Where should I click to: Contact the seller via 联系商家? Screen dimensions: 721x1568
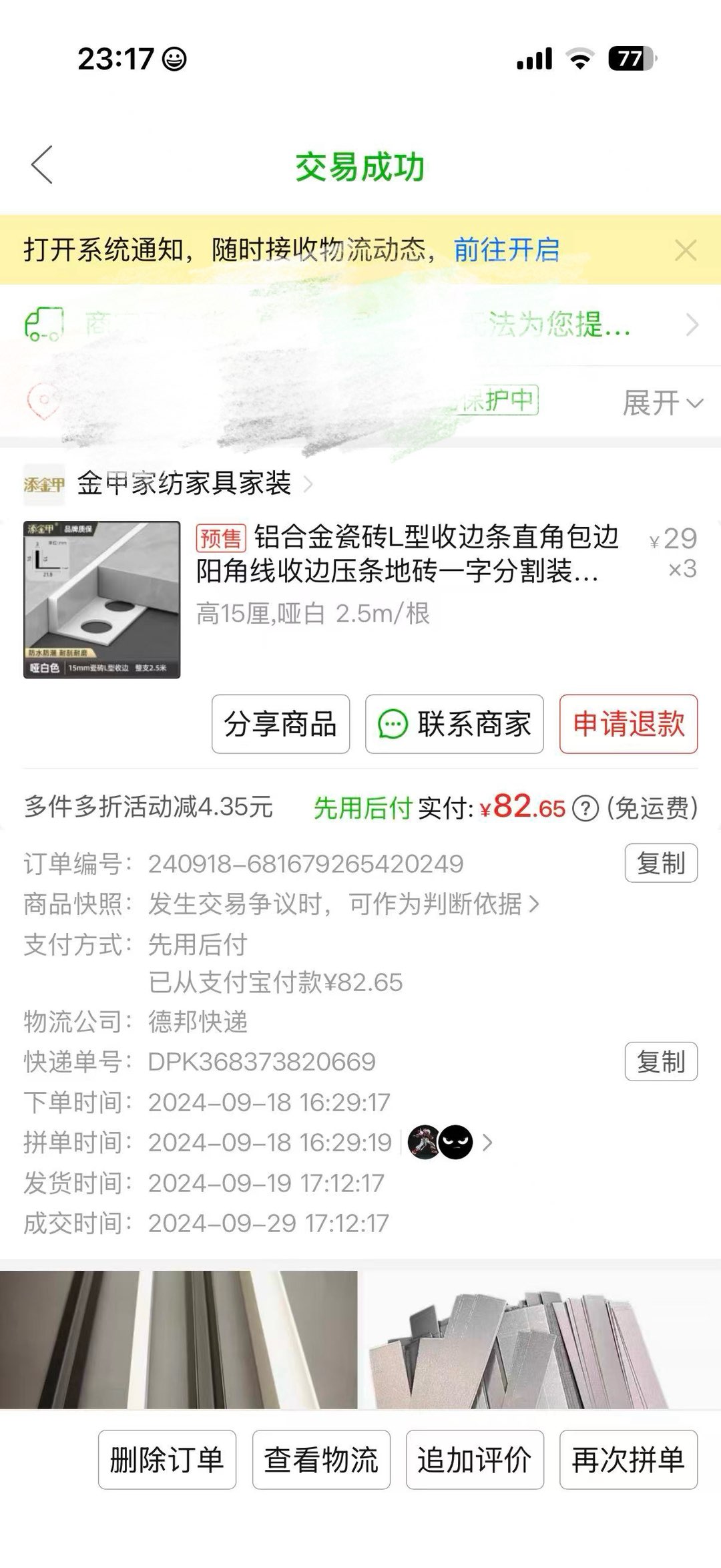click(x=454, y=725)
